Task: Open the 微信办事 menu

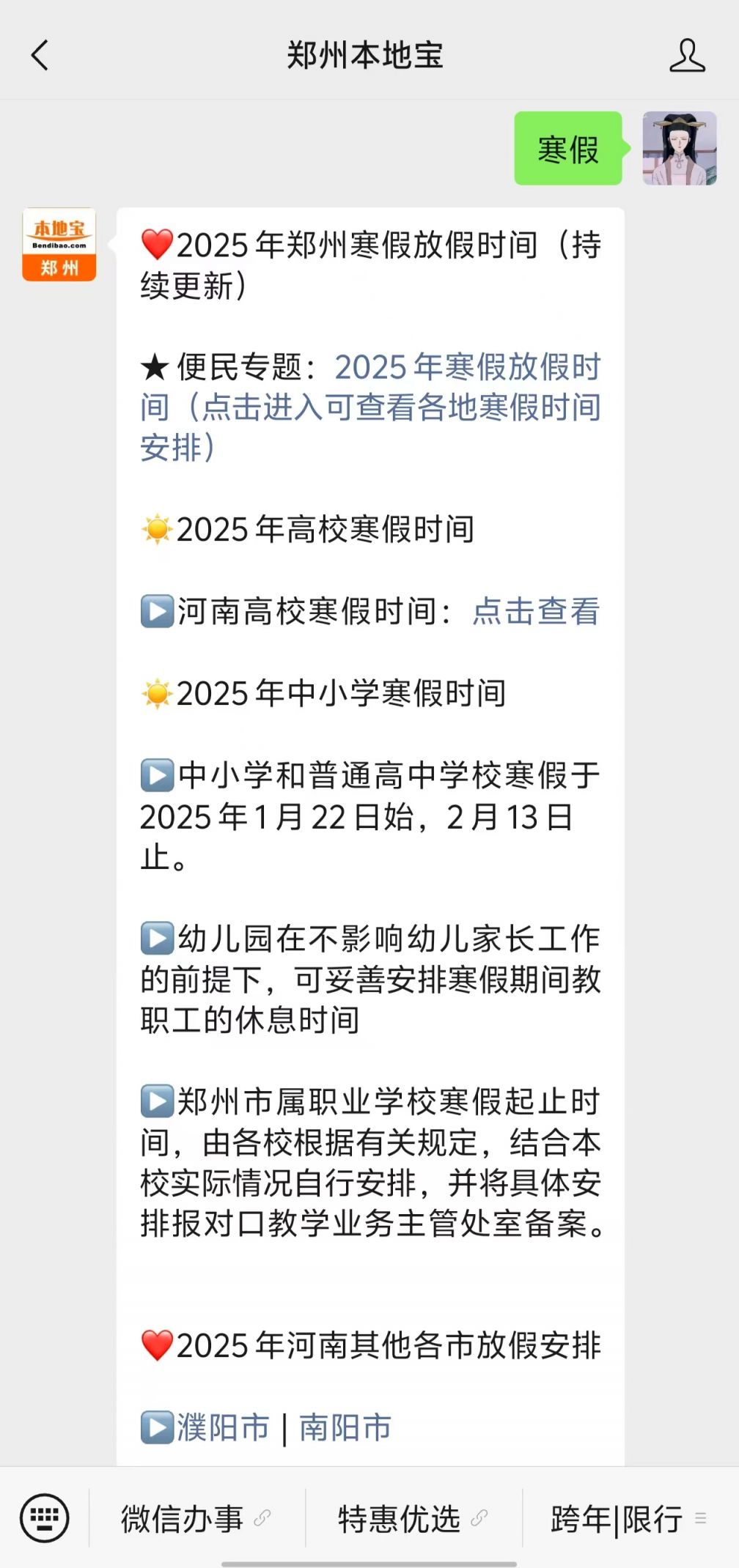Action: (x=196, y=1518)
